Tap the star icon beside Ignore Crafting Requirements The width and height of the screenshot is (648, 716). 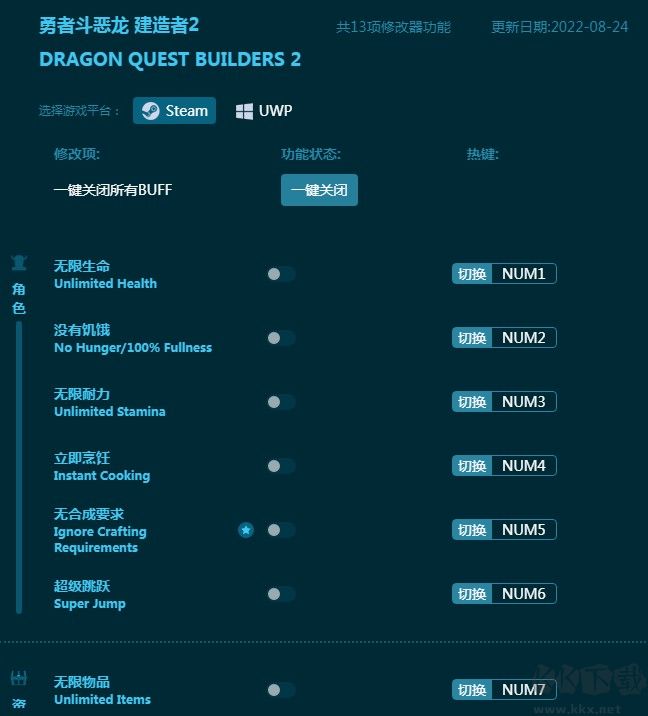click(246, 530)
